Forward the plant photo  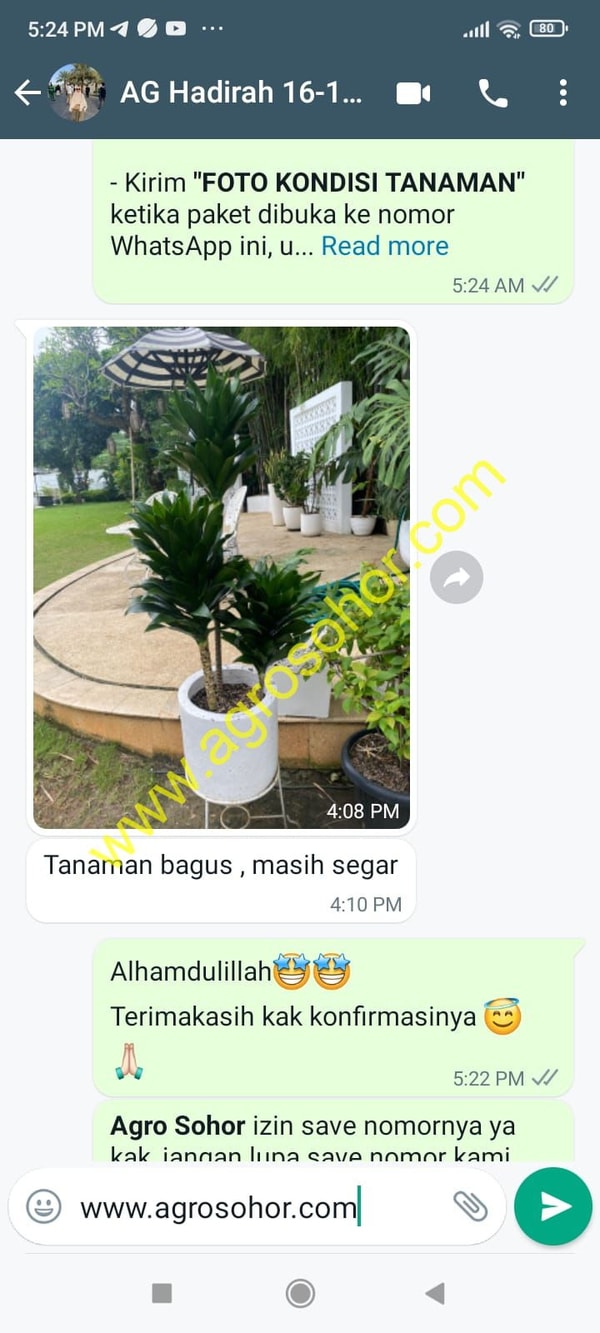(457, 577)
